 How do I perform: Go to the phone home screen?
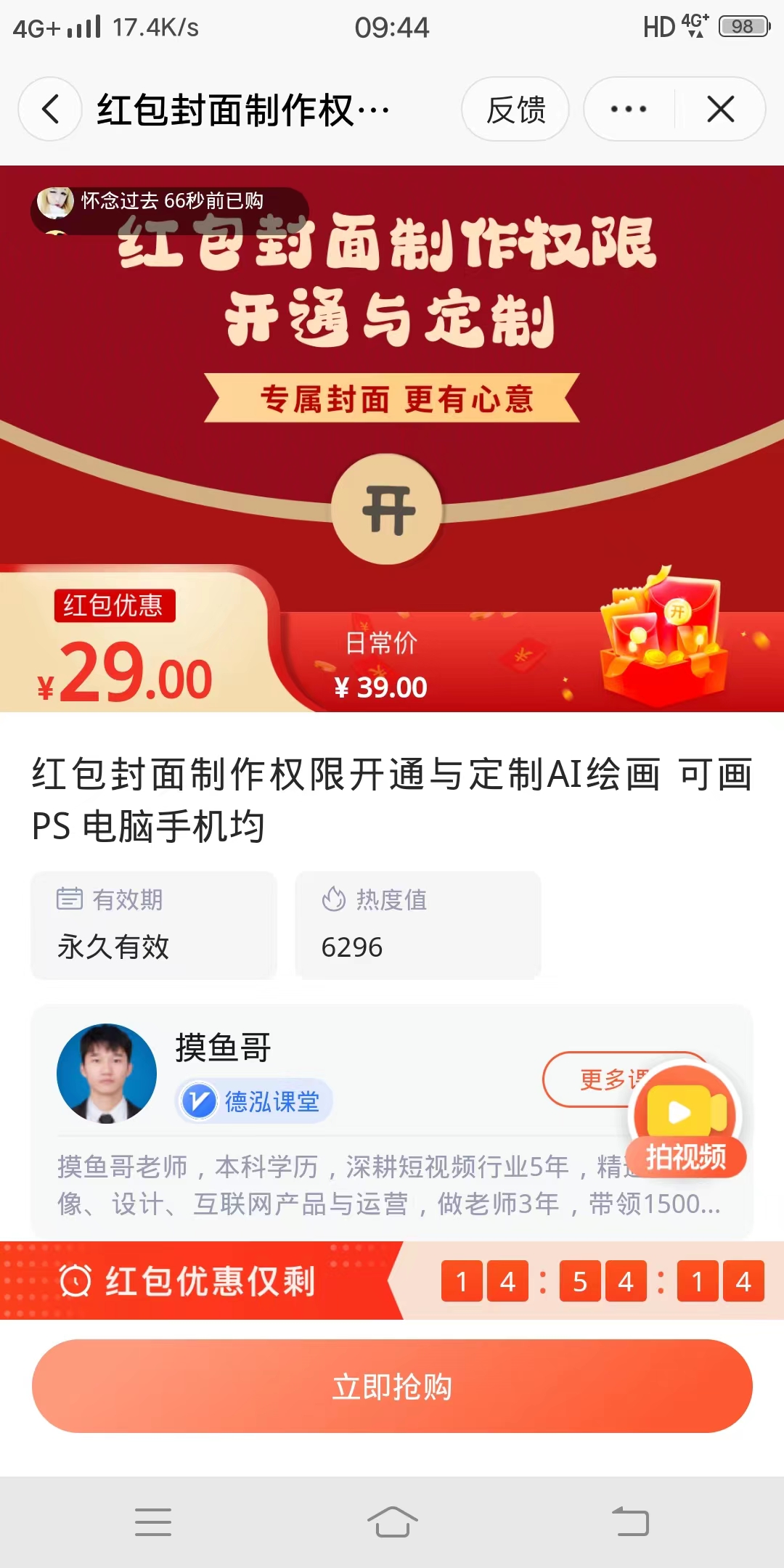click(x=392, y=1522)
